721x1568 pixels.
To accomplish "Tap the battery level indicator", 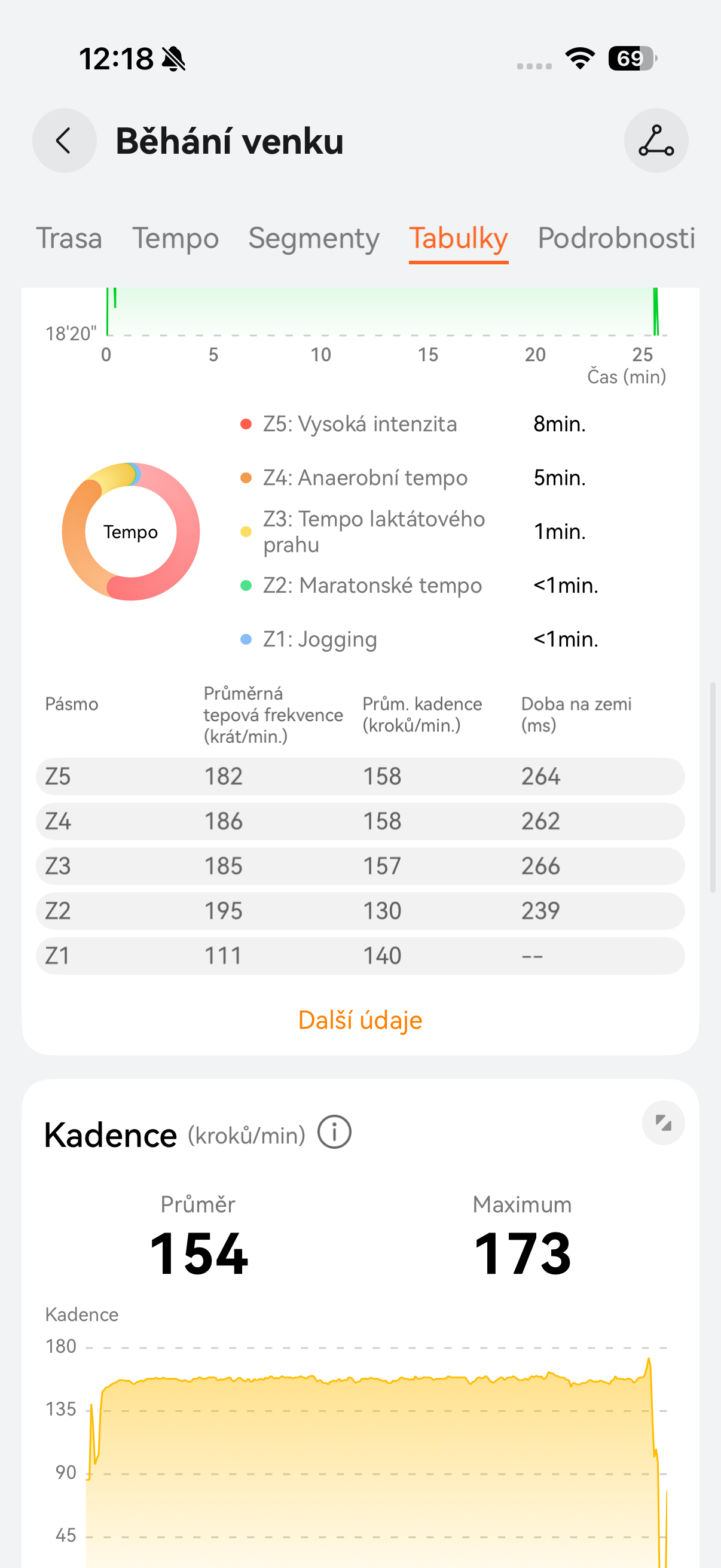I will 630,58.
